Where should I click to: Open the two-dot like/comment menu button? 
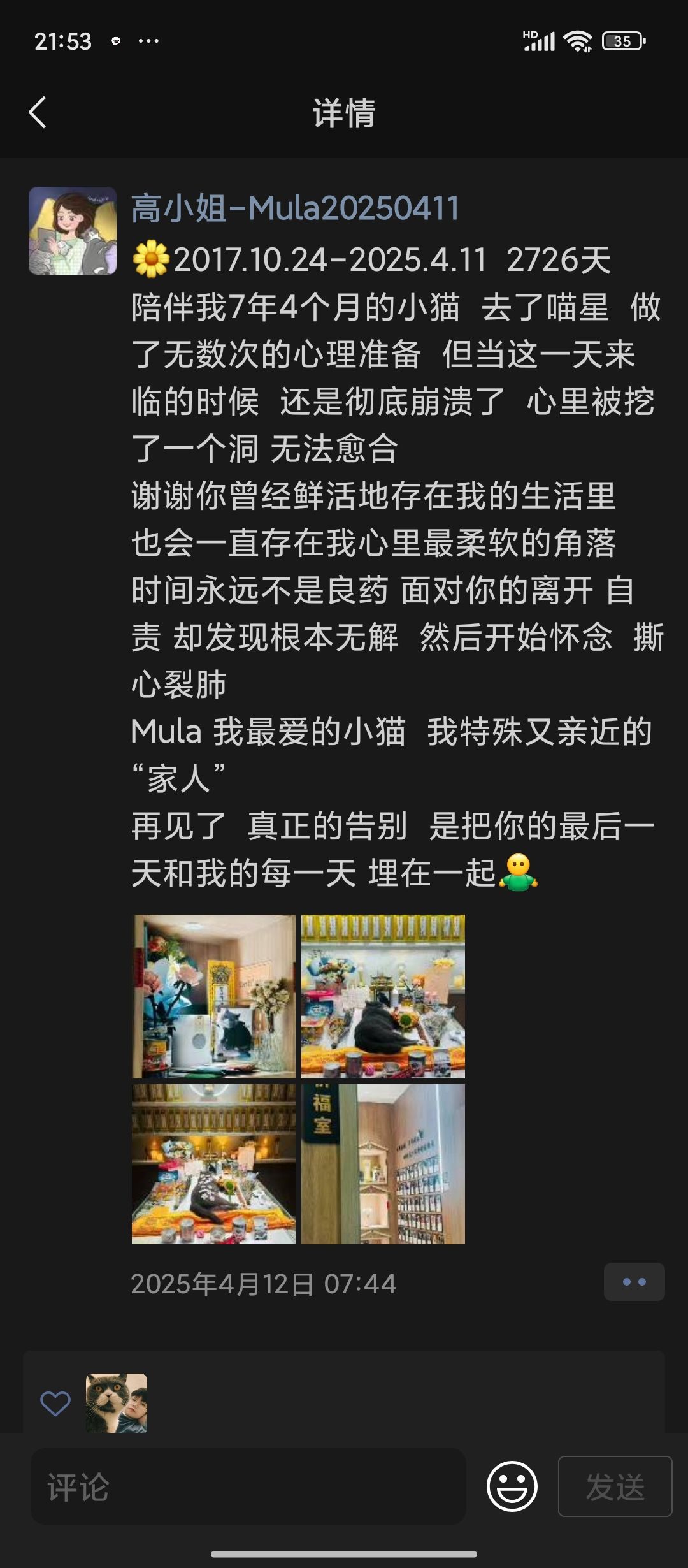pos(634,1282)
